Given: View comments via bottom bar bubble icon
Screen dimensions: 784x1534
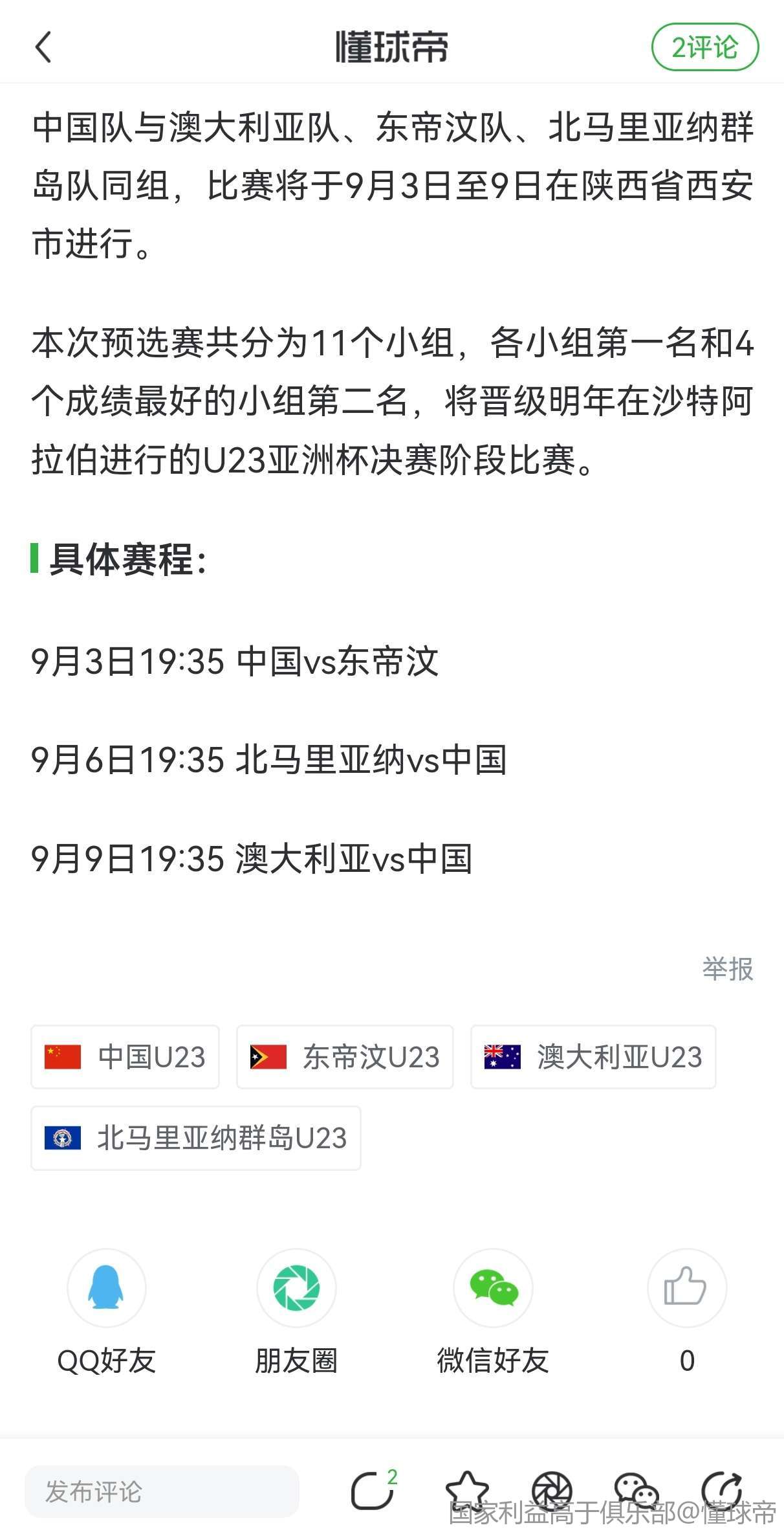Looking at the screenshot, I should tap(373, 1490).
